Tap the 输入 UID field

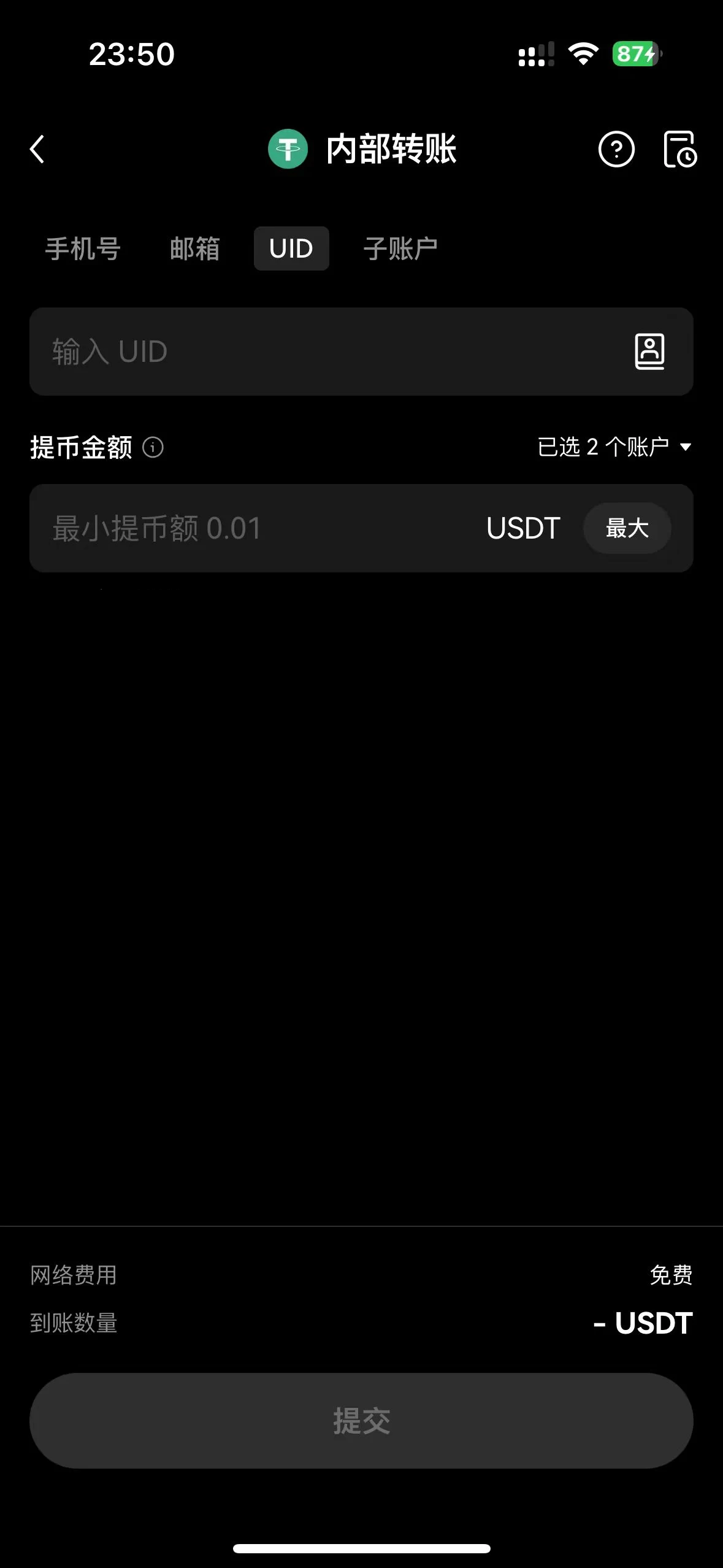click(361, 352)
